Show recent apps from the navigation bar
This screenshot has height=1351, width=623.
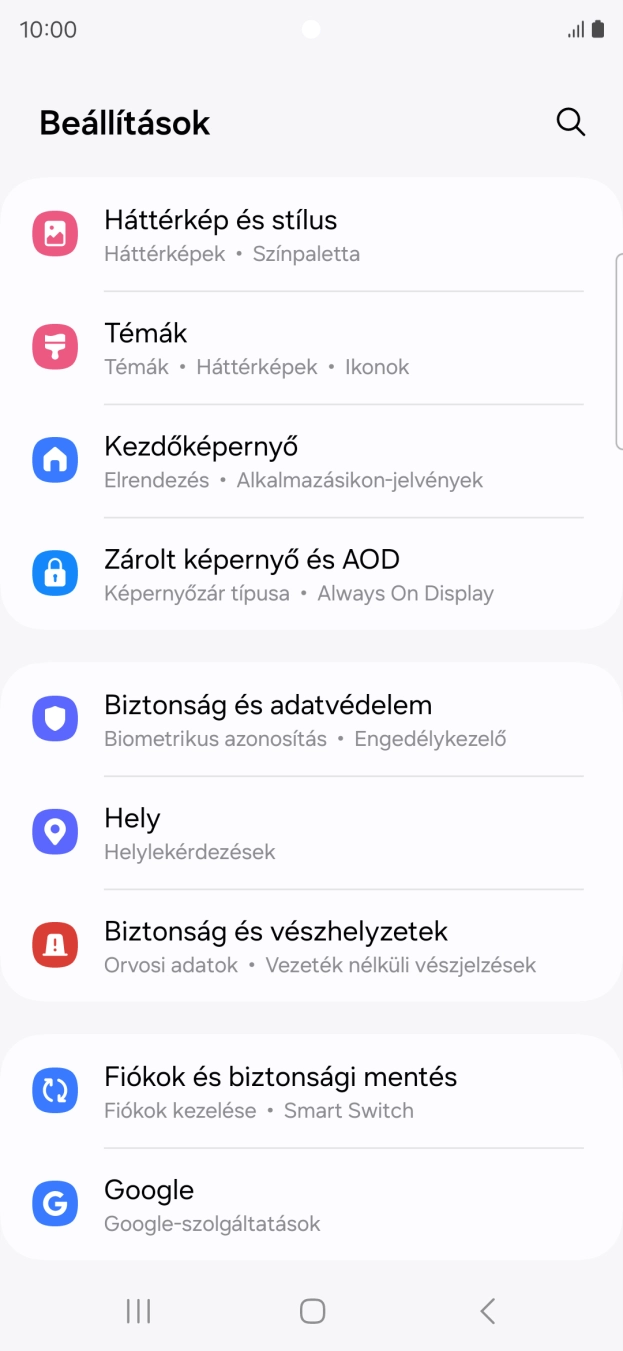(x=138, y=1311)
